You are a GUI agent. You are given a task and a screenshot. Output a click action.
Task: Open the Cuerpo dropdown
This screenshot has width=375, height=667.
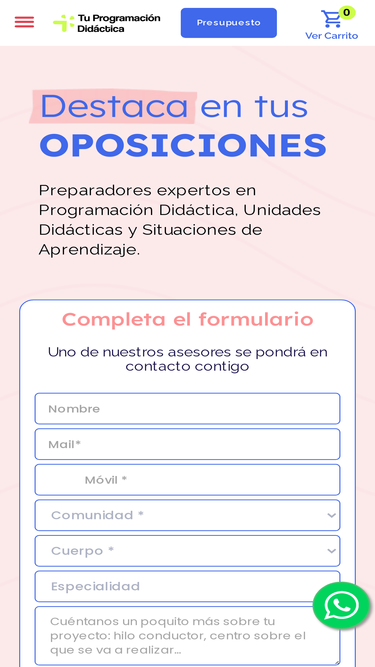tap(188, 551)
